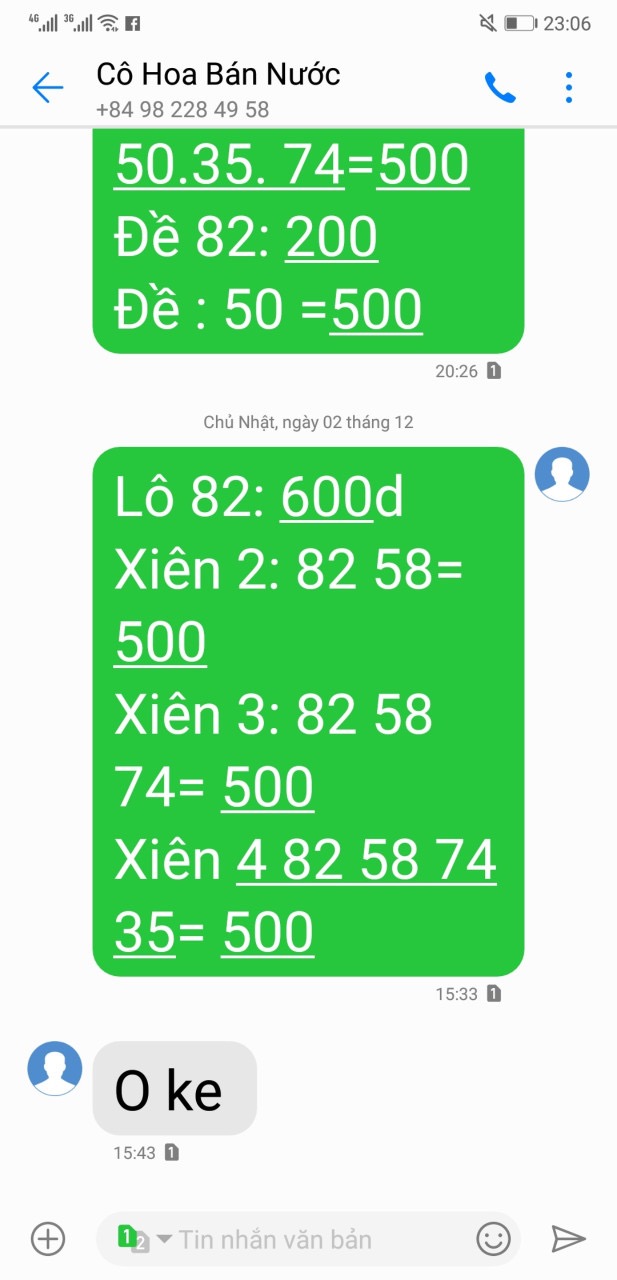This screenshot has width=617, height=1280.
Task: Tap the underlined 600 in Lô 82 message
Action: click(x=327, y=498)
